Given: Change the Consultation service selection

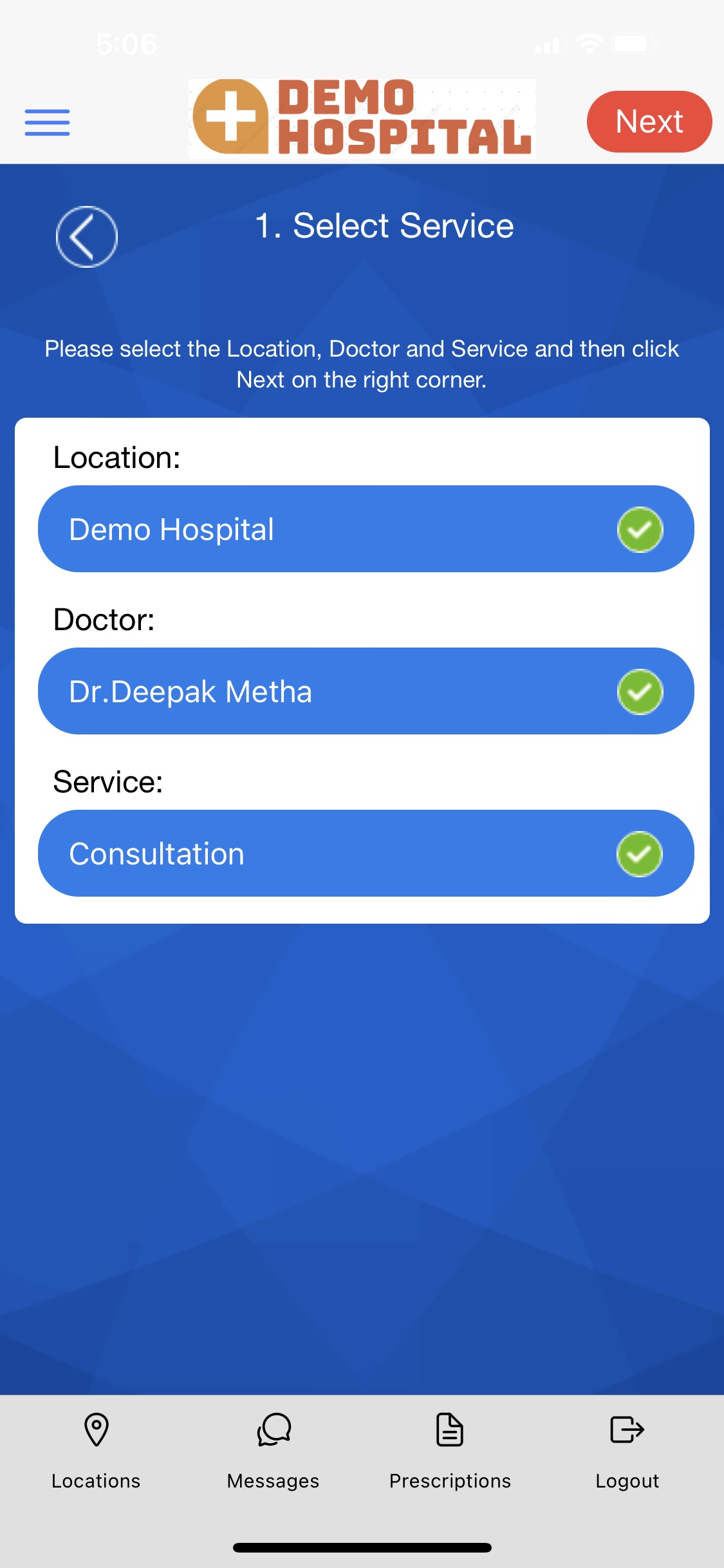Looking at the screenshot, I should 366,854.
